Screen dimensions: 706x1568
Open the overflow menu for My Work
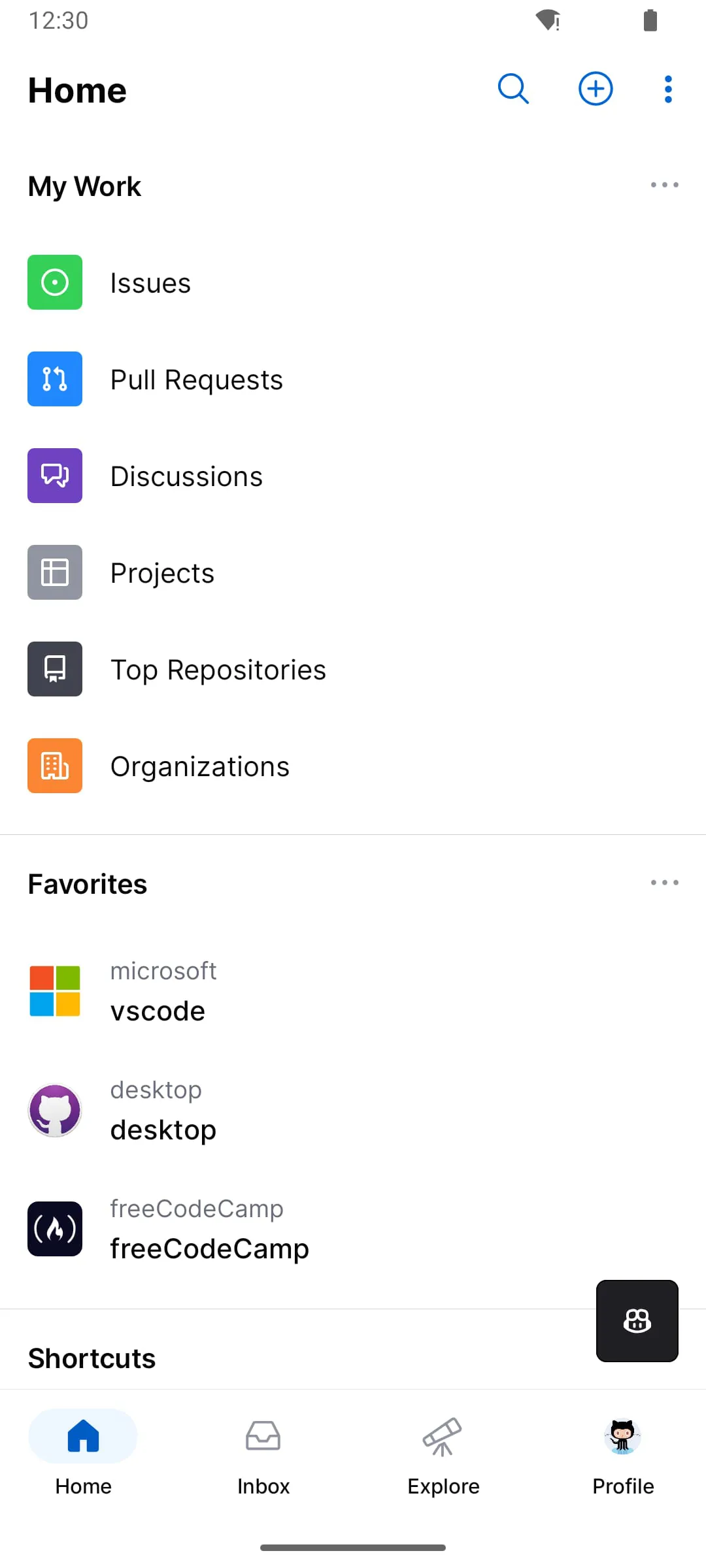[x=664, y=186]
